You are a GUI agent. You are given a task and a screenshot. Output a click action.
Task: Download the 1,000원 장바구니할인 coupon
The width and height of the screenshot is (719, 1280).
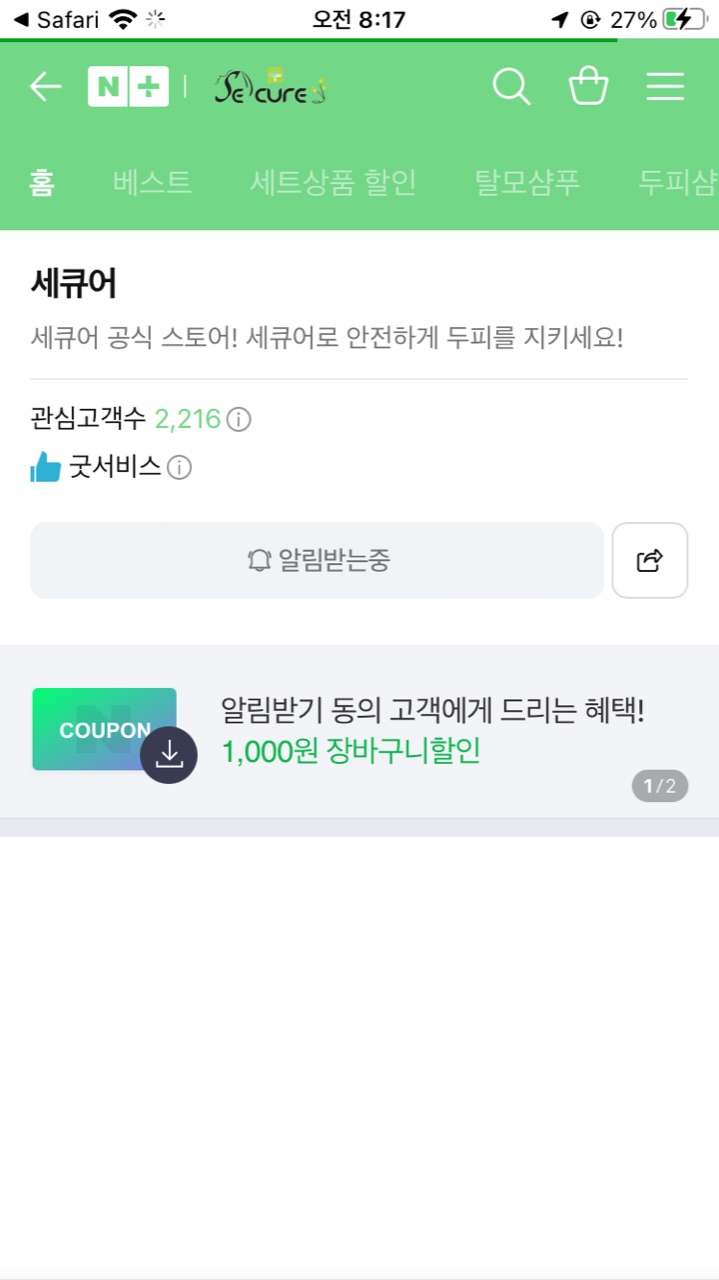click(169, 755)
